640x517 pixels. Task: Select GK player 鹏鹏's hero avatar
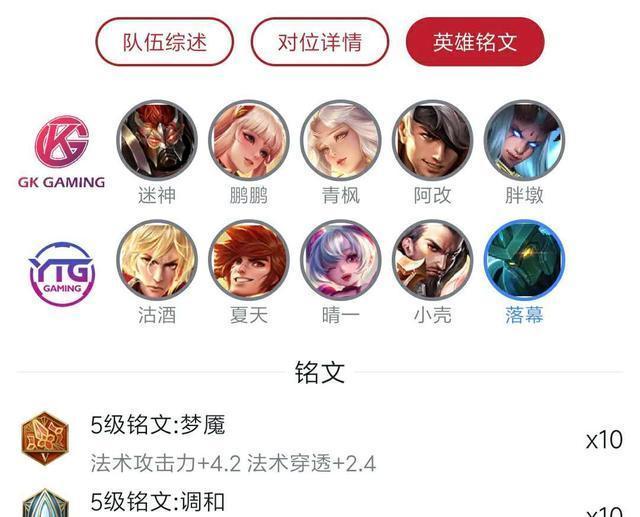click(249, 140)
